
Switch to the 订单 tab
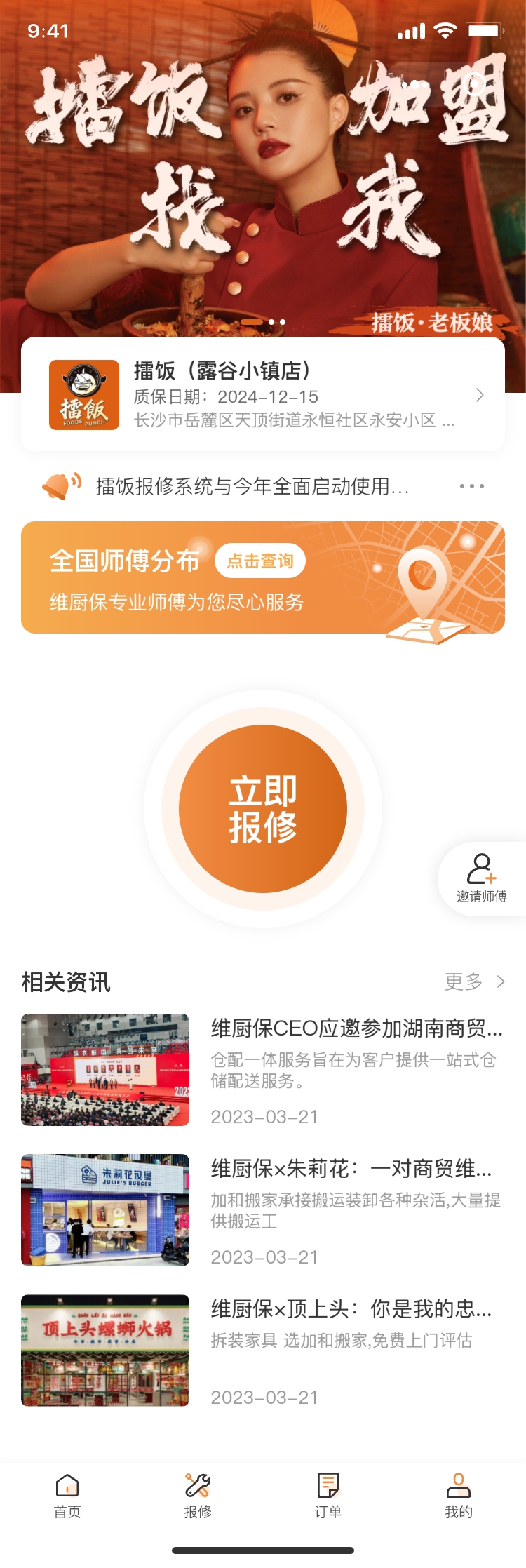pos(328,1495)
